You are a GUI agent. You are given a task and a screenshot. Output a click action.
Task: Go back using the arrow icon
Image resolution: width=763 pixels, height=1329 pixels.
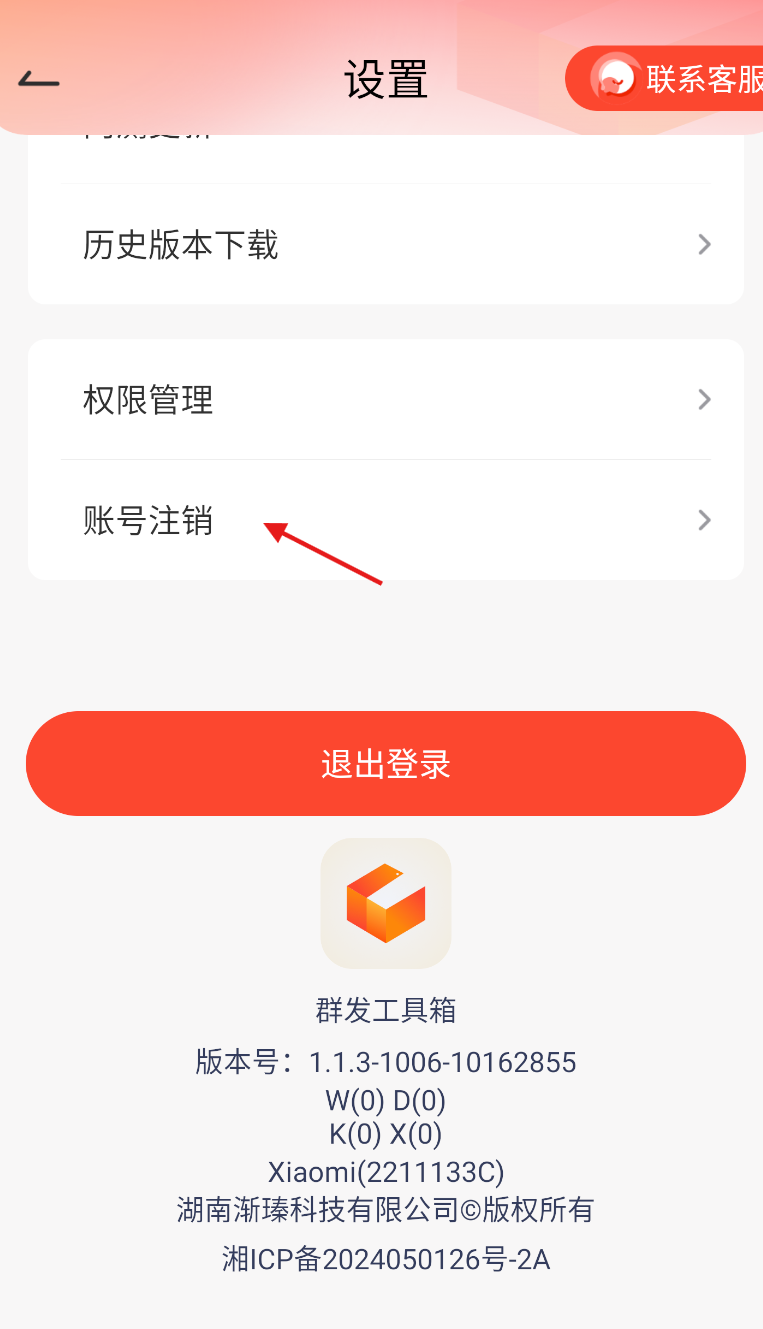point(39,80)
